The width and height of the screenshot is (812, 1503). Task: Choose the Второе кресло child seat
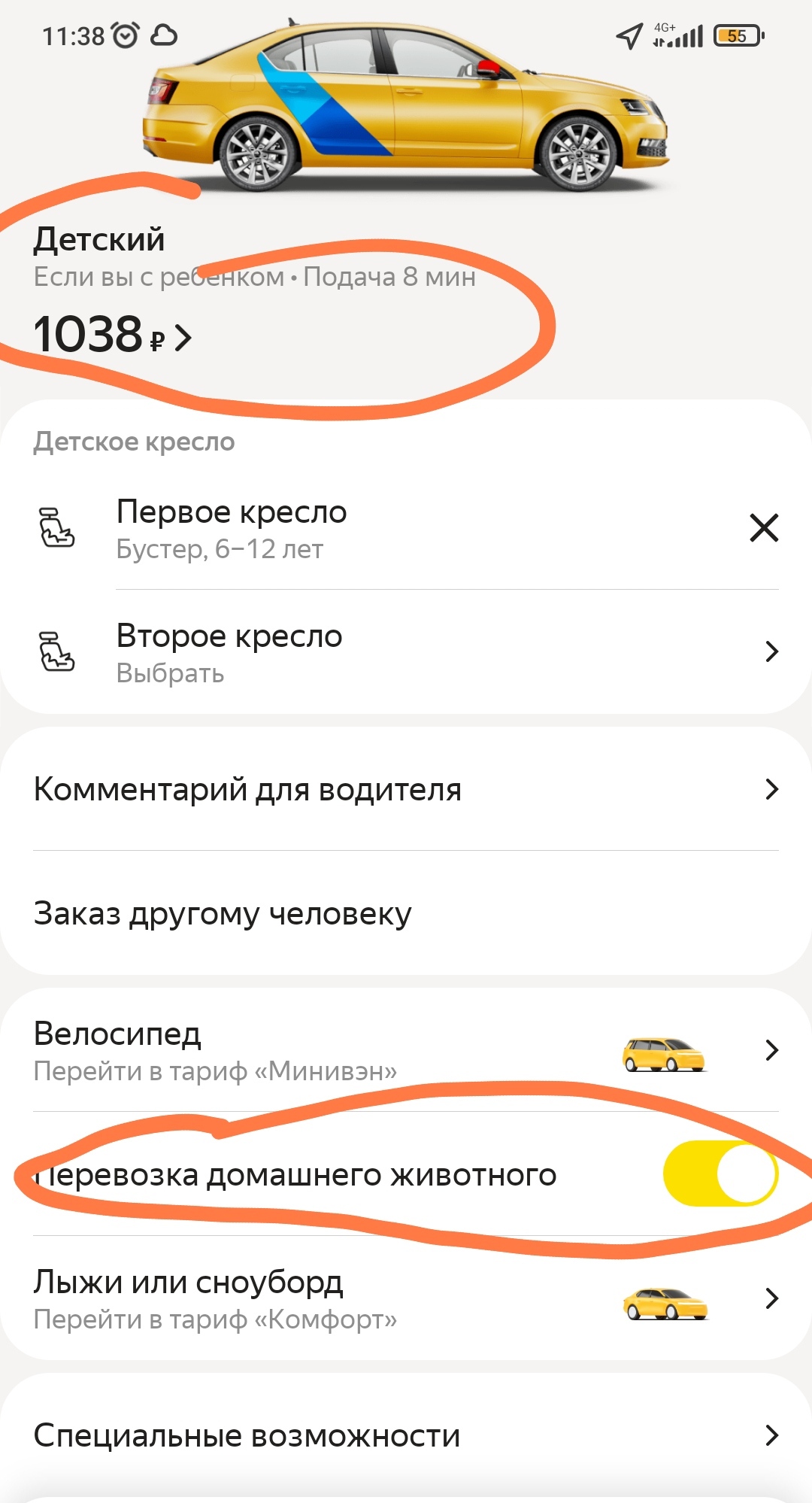(x=406, y=651)
